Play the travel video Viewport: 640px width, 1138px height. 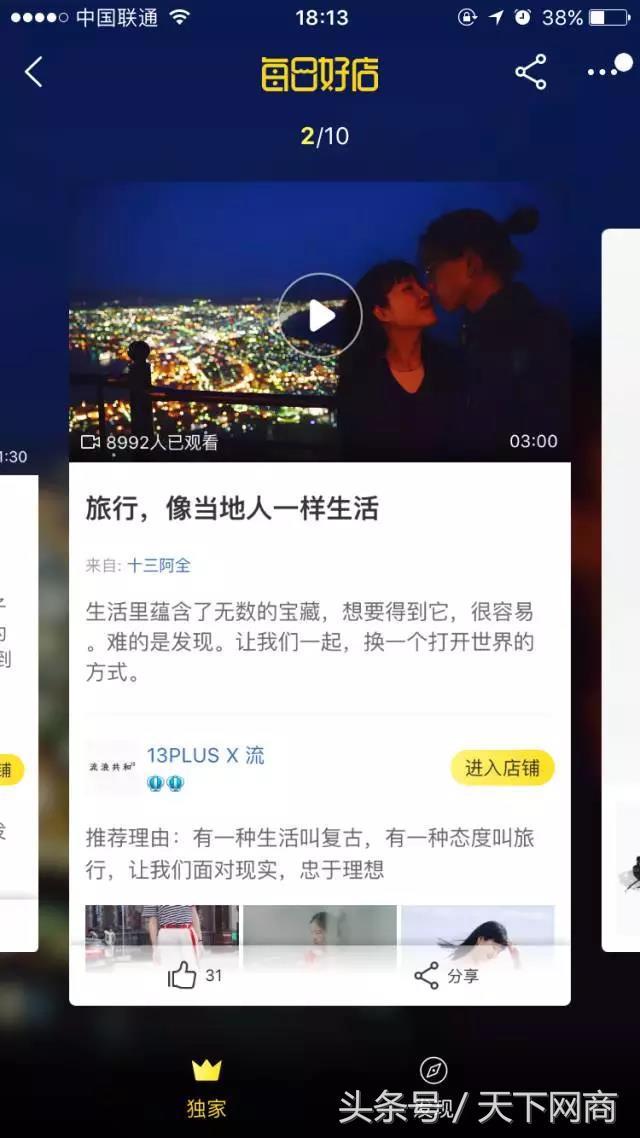point(320,316)
